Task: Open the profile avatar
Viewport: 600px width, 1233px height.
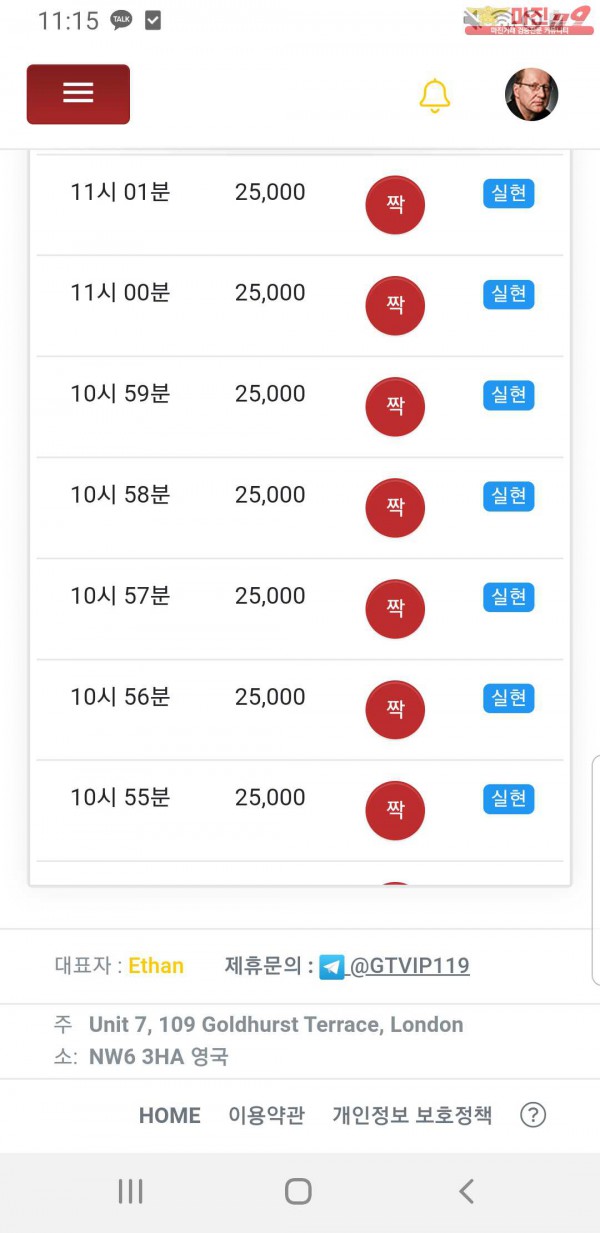Action: 531,95
